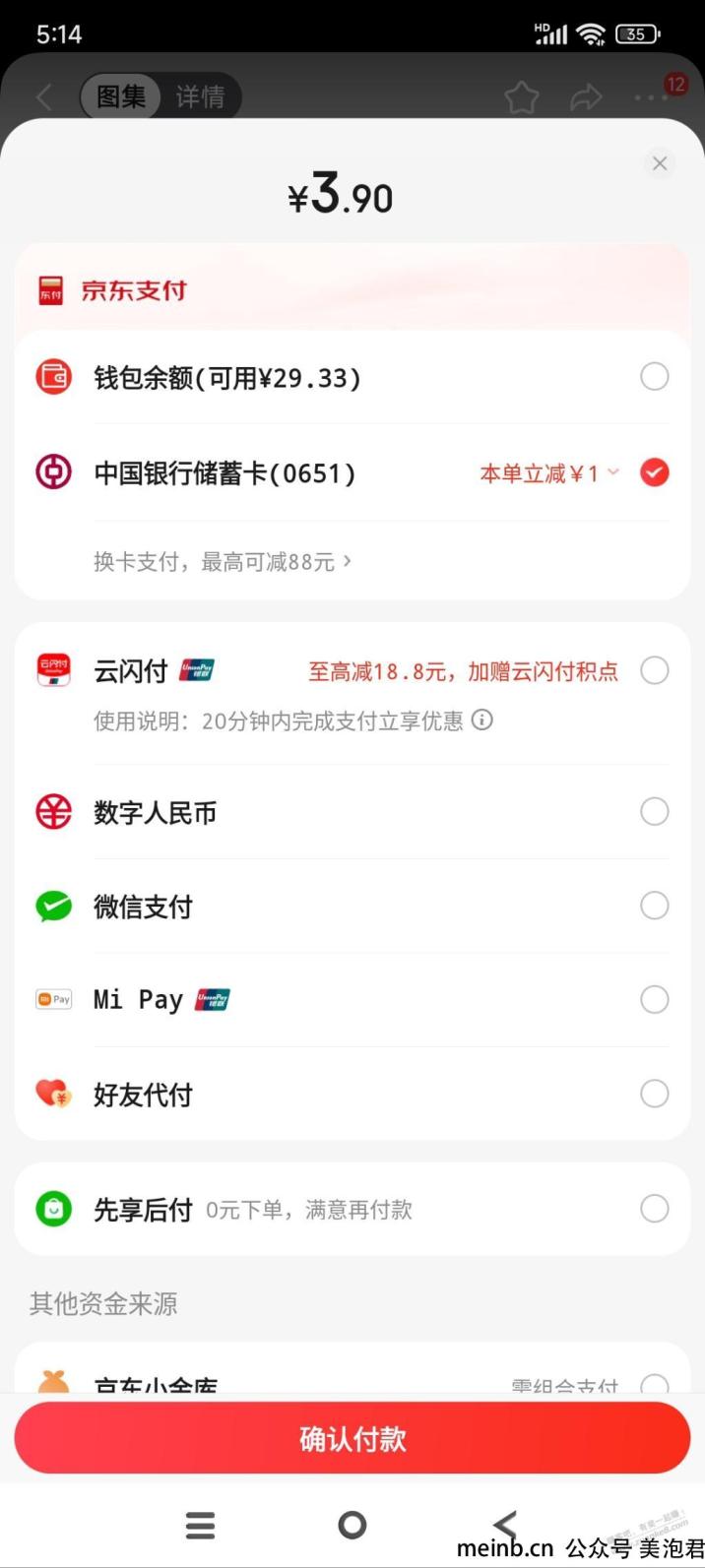
Task: Tap the system back navigation button
Action: coord(505,1525)
